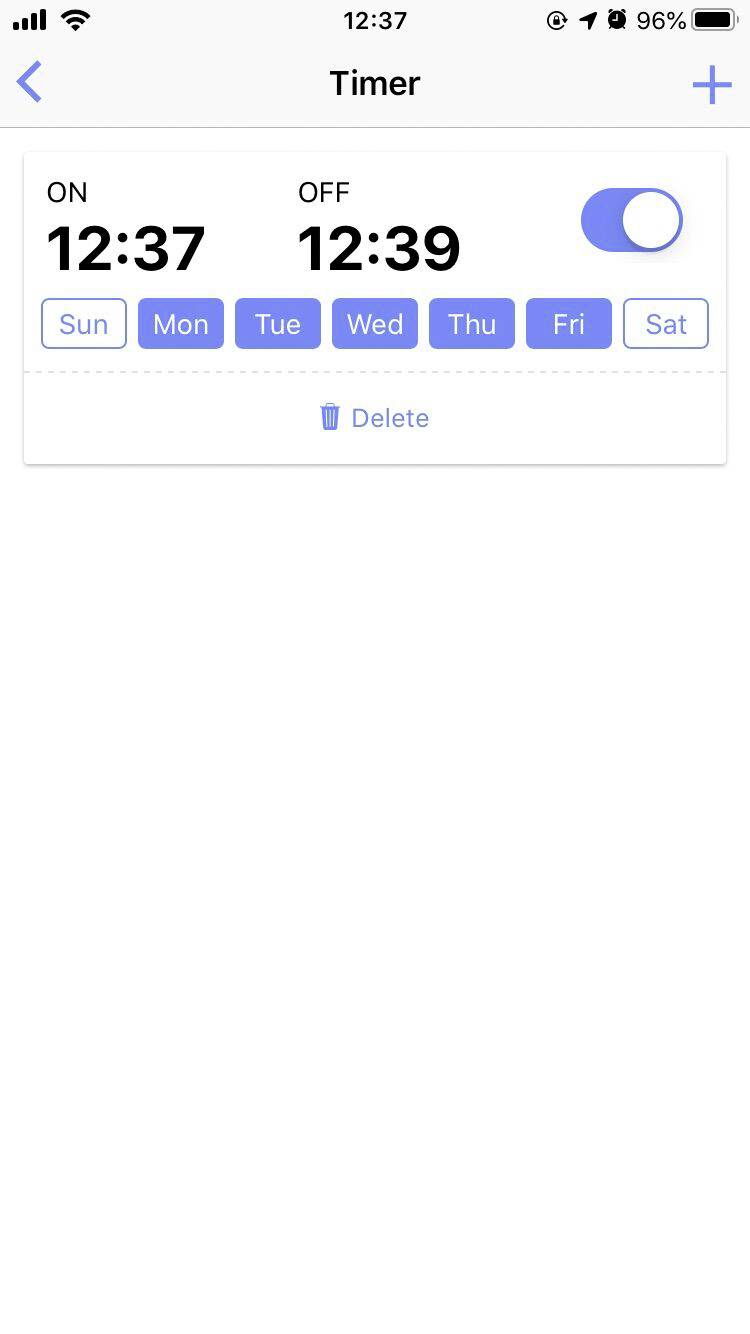This screenshot has width=750, height=1334.
Task: Edit the ON time 12:37
Action: point(126,248)
